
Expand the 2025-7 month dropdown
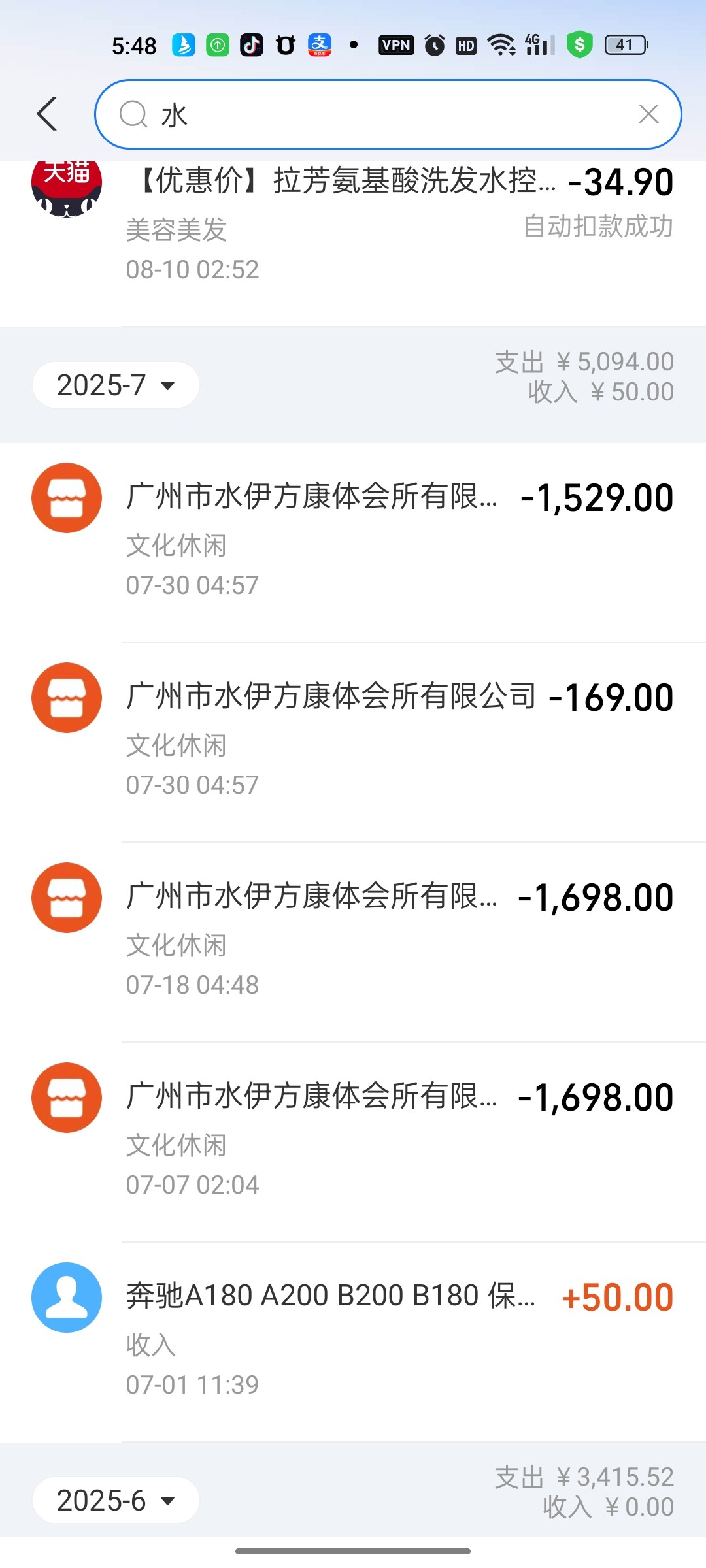[x=116, y=385]
